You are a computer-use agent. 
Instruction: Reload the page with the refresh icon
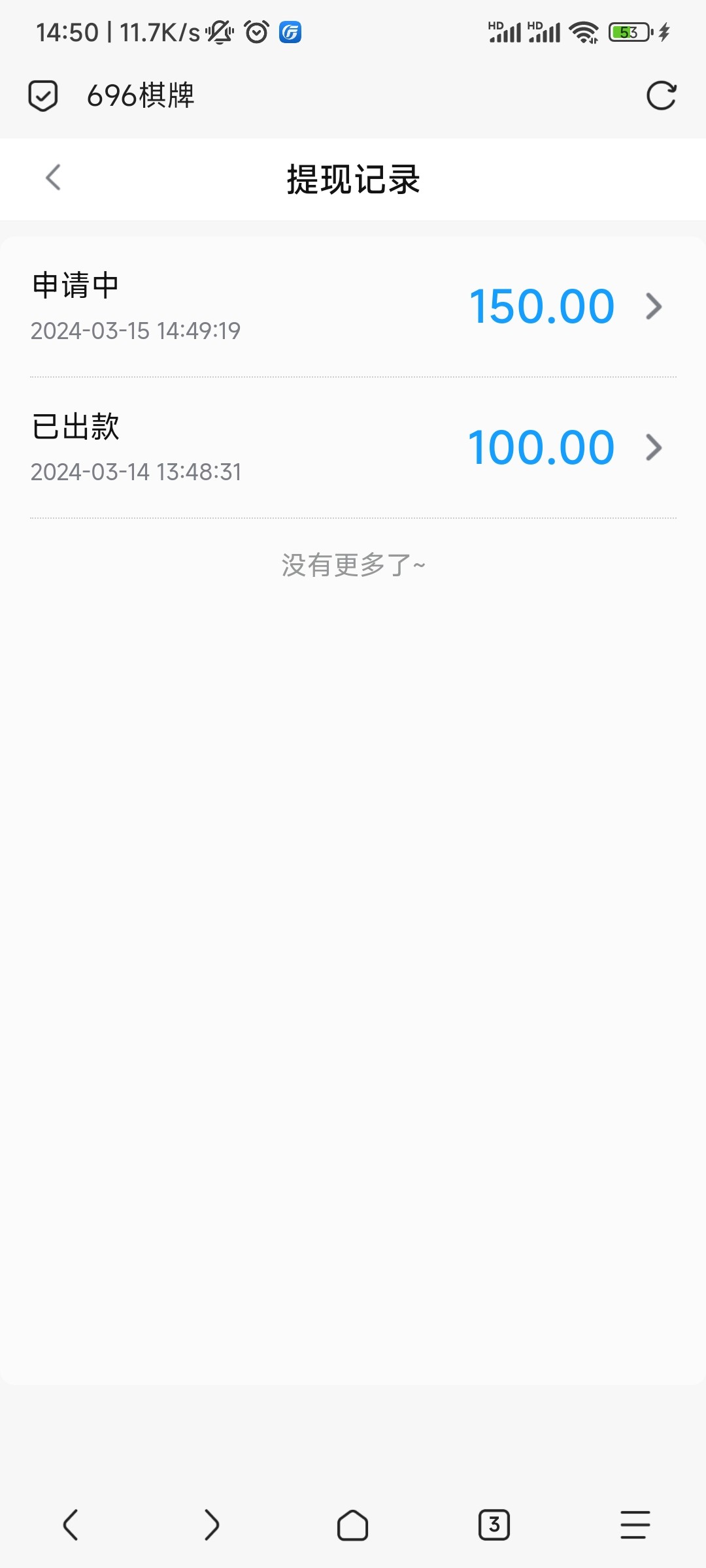[x=661, y=96]
